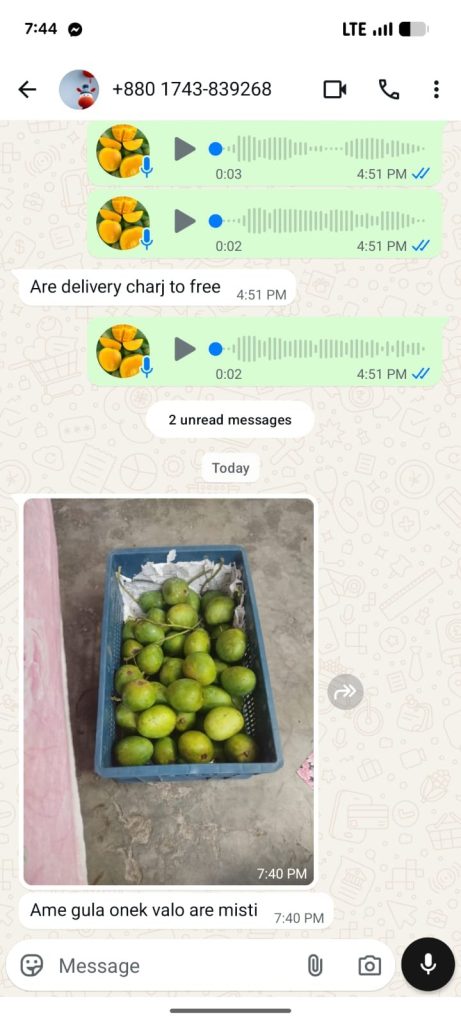
Task: Open the camera to send a photo
Action: pos(370,965)
